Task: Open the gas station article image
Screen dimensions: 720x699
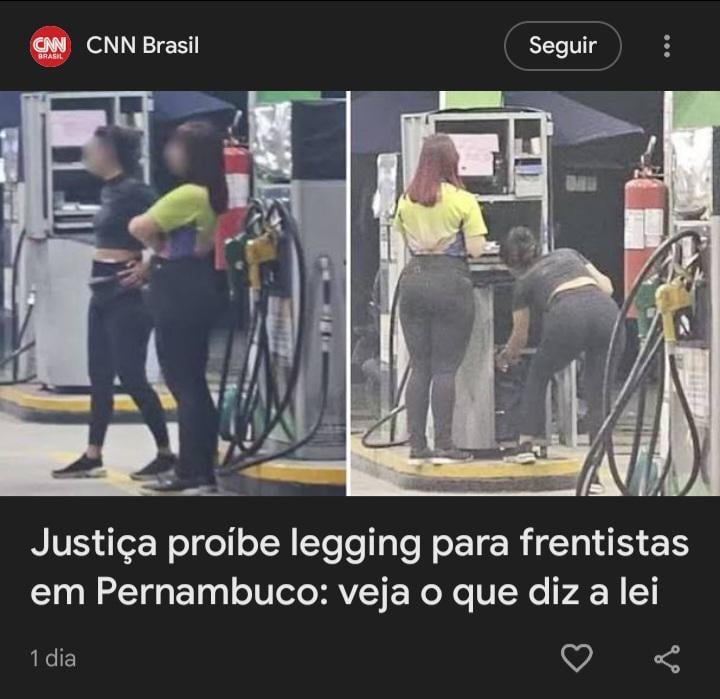Action: 360,293
